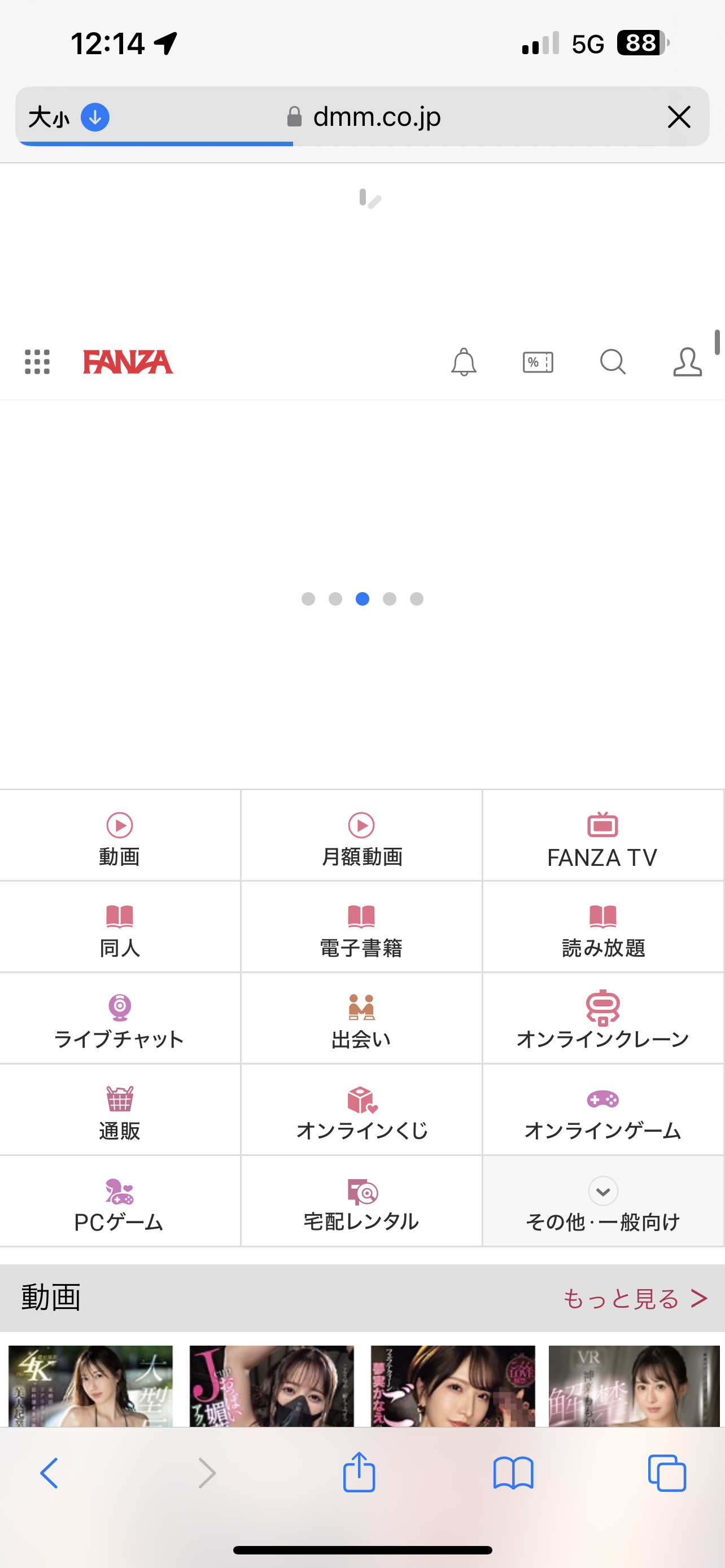725x1568 pixels.
Task: Open the 電子書籍 category
Action: pos(361,926)
